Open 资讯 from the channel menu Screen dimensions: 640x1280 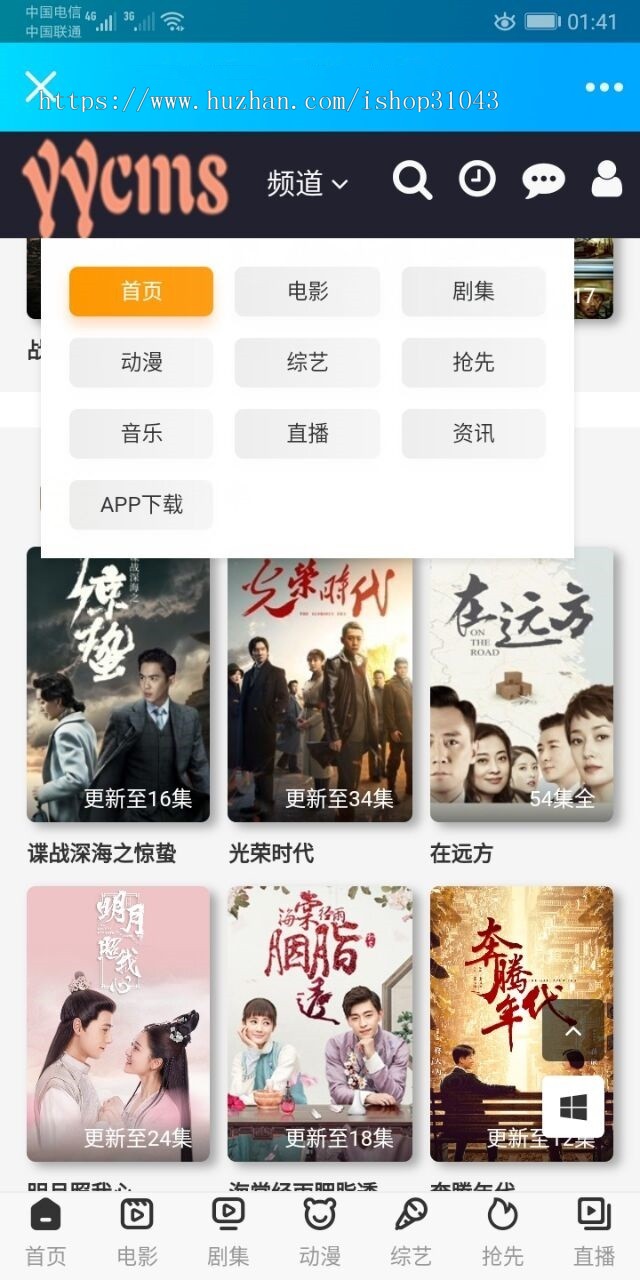click(x=473, y=433)
